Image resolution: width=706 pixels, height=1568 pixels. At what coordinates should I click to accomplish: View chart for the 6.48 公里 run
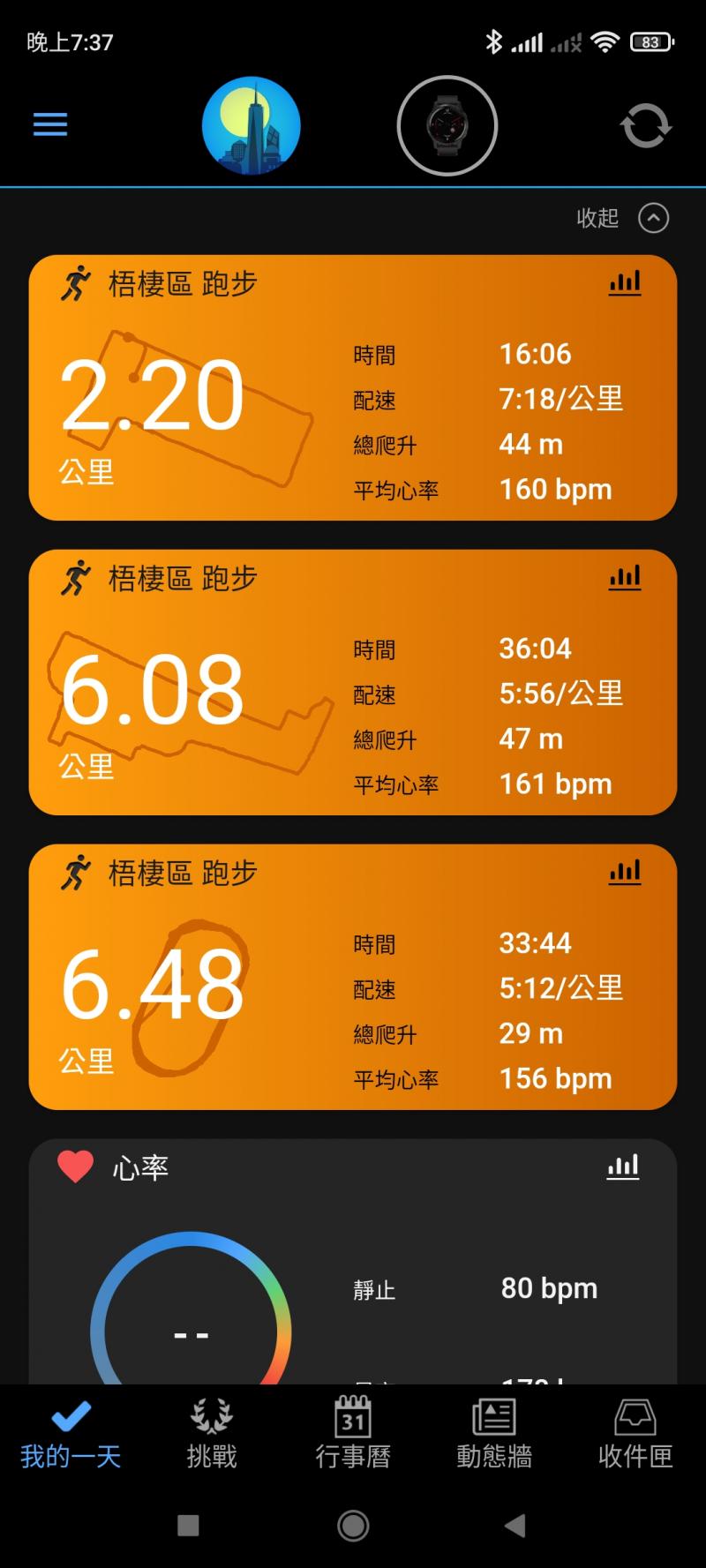[625, 873]
